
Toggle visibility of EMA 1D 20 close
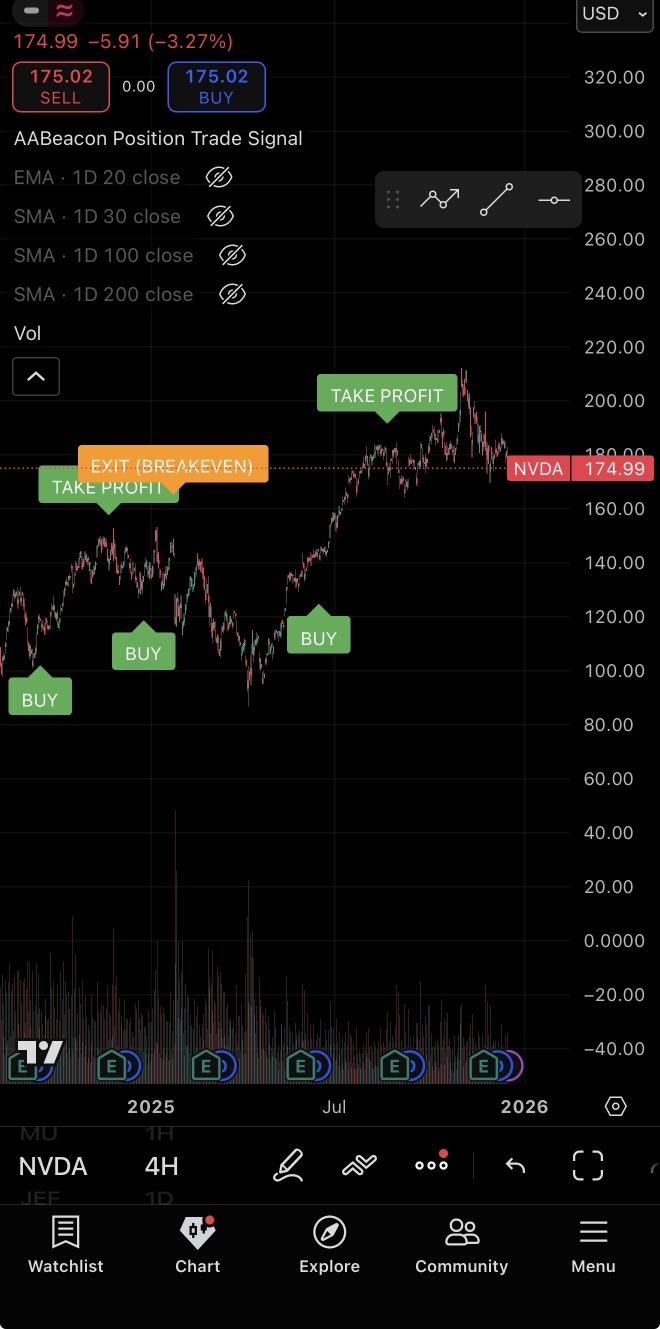(219, 178)
